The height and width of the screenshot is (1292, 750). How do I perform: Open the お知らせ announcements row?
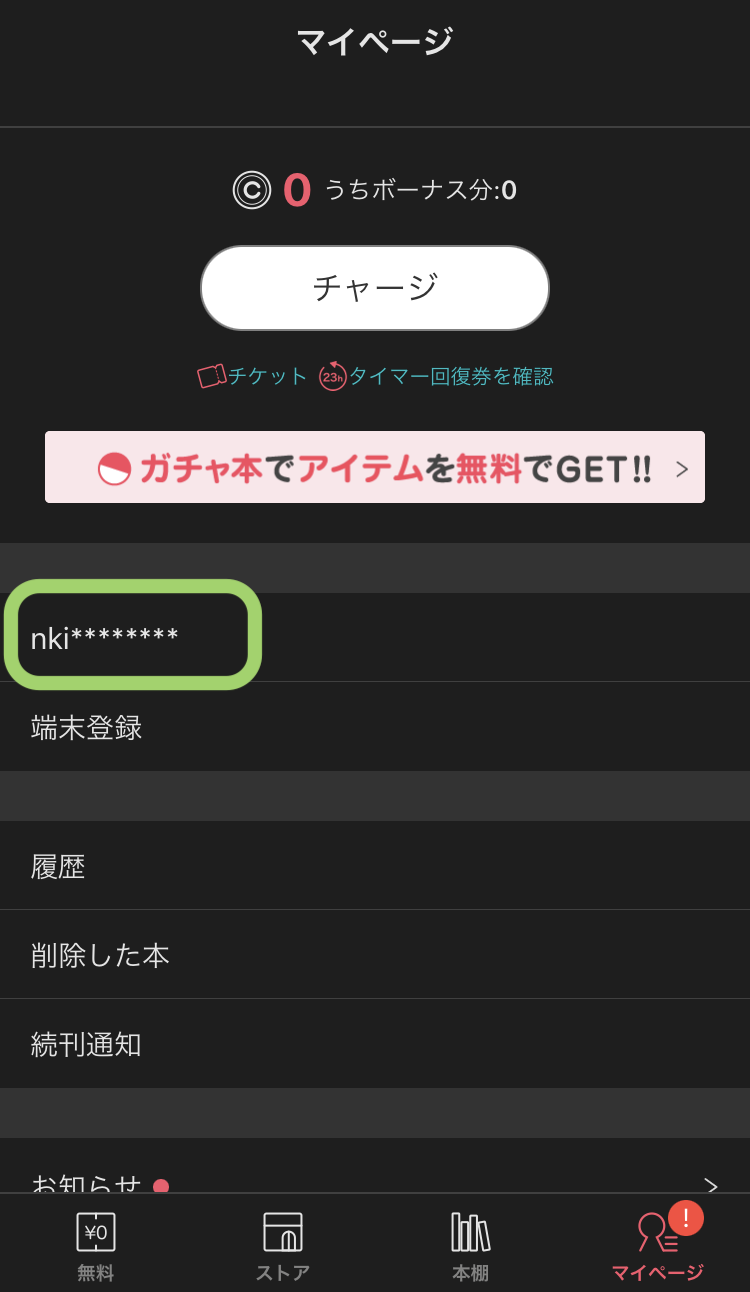374,1180
